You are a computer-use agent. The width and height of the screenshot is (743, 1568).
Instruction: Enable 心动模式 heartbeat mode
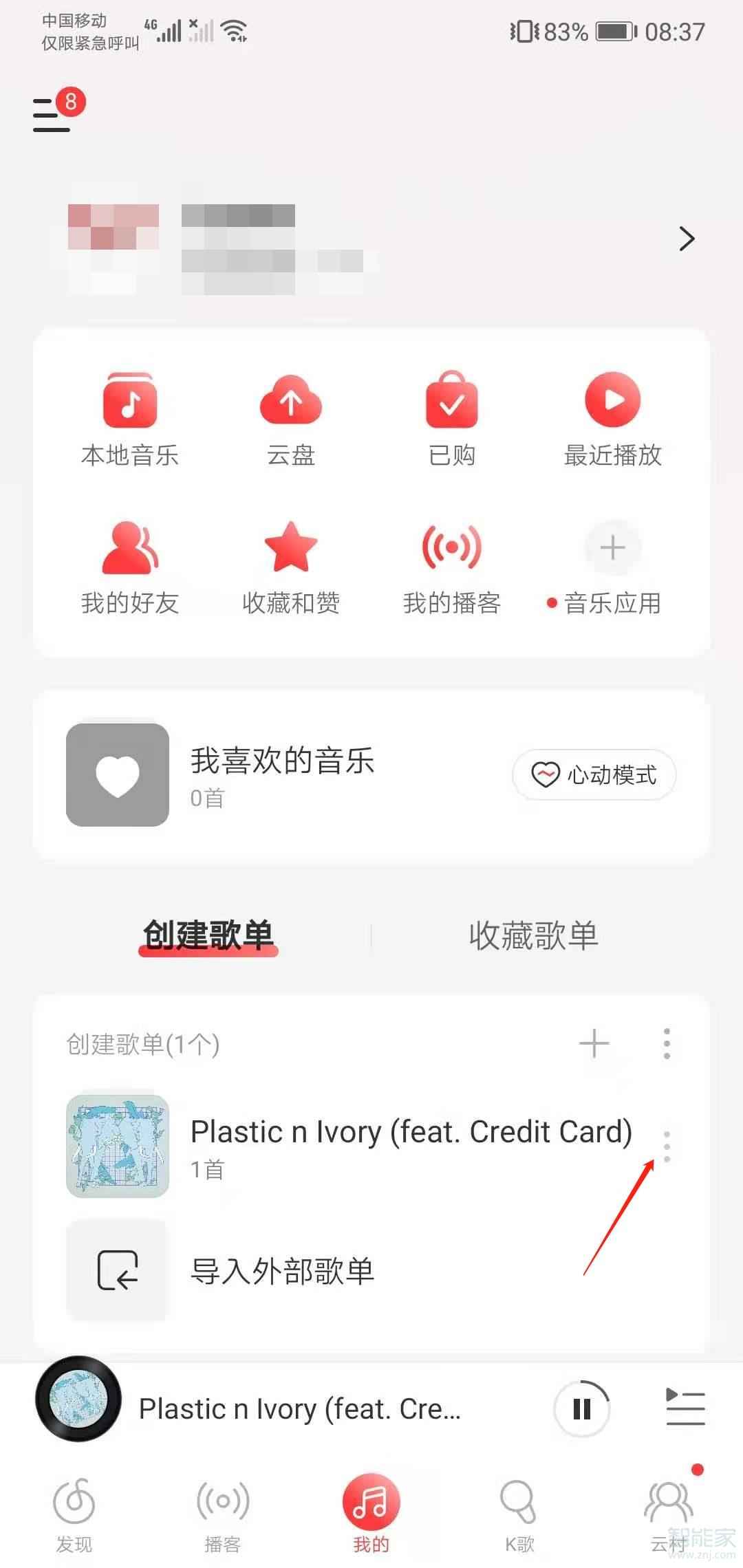point(593,775)
